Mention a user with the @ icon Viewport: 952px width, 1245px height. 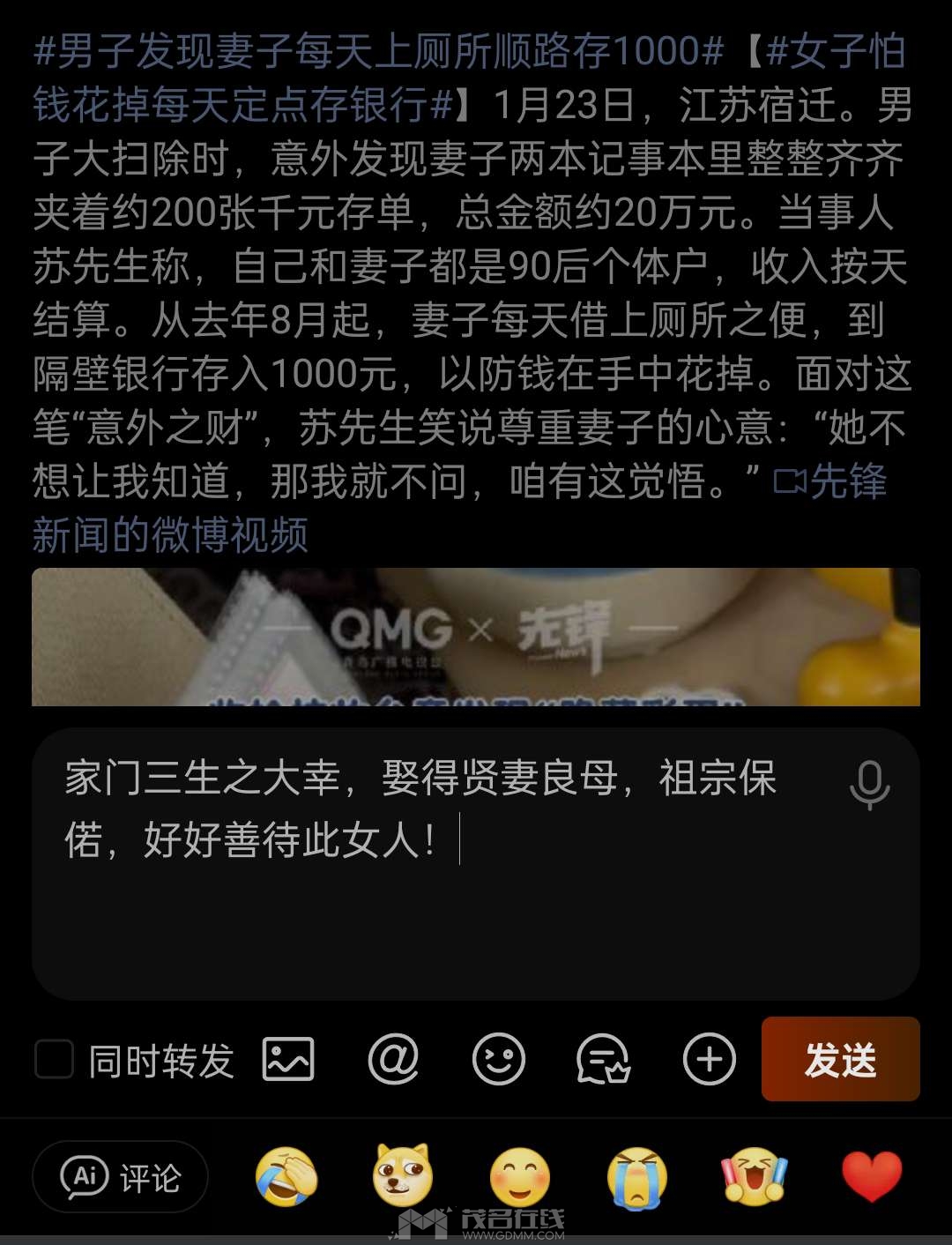393,1059
